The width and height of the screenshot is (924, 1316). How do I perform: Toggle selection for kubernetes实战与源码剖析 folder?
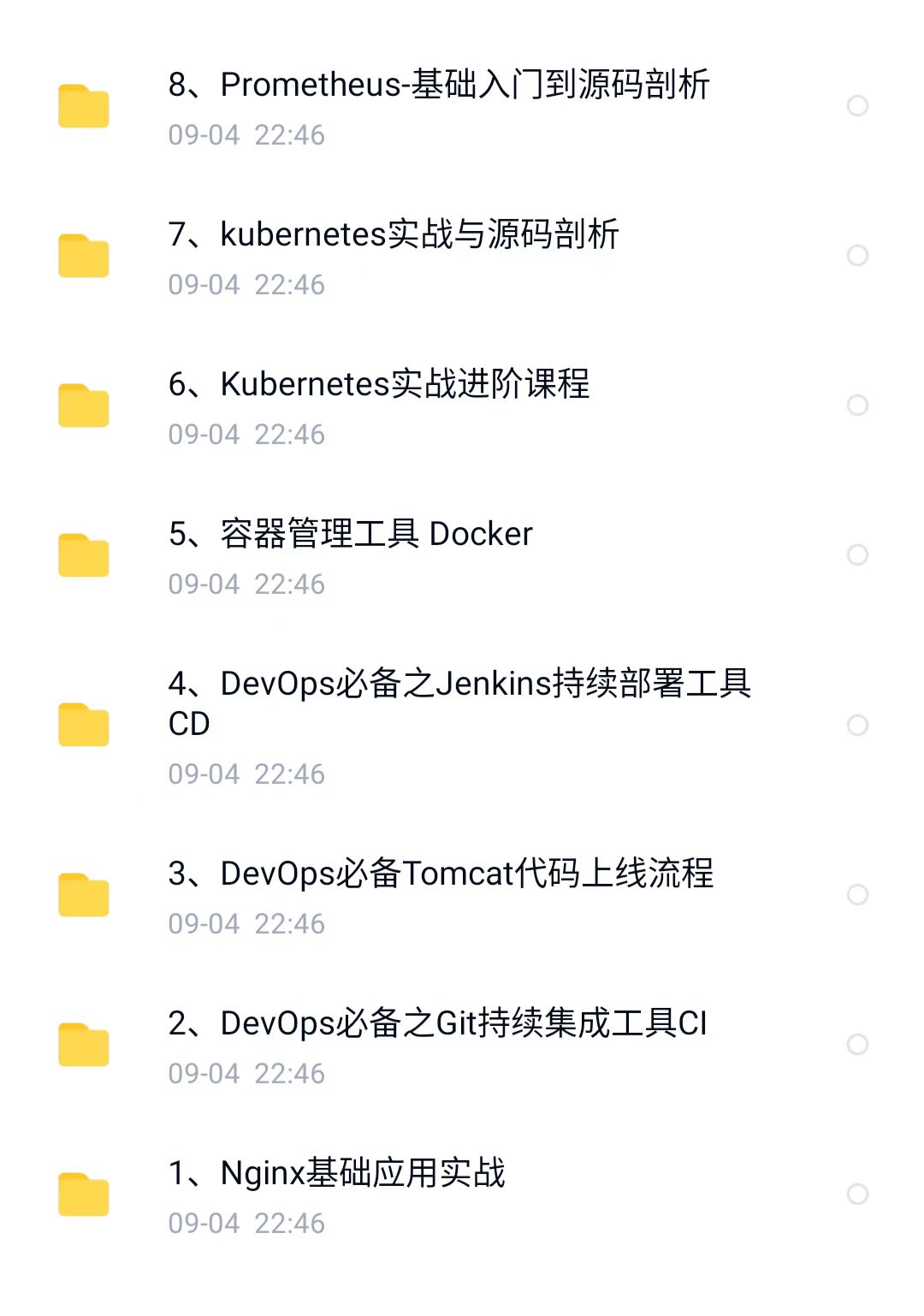pyautogui.click(x=857, y=255)
